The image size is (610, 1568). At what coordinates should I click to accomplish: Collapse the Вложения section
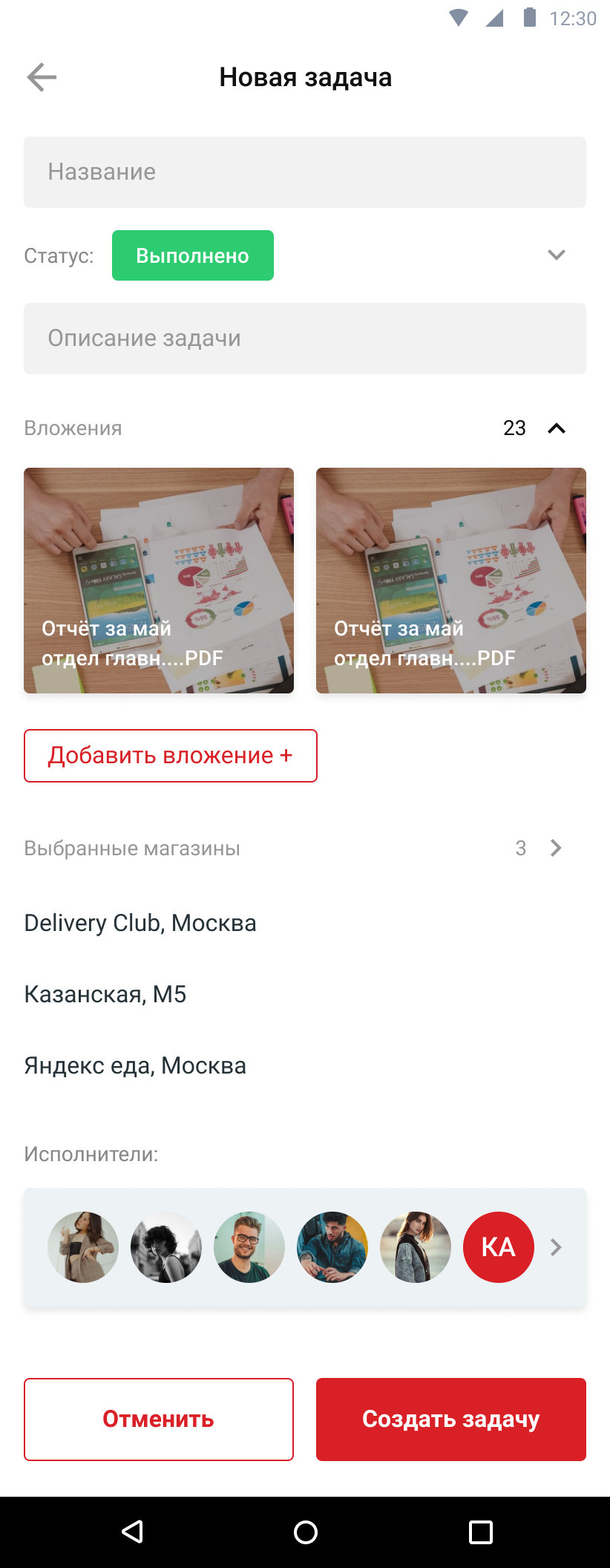click(556, 428)
